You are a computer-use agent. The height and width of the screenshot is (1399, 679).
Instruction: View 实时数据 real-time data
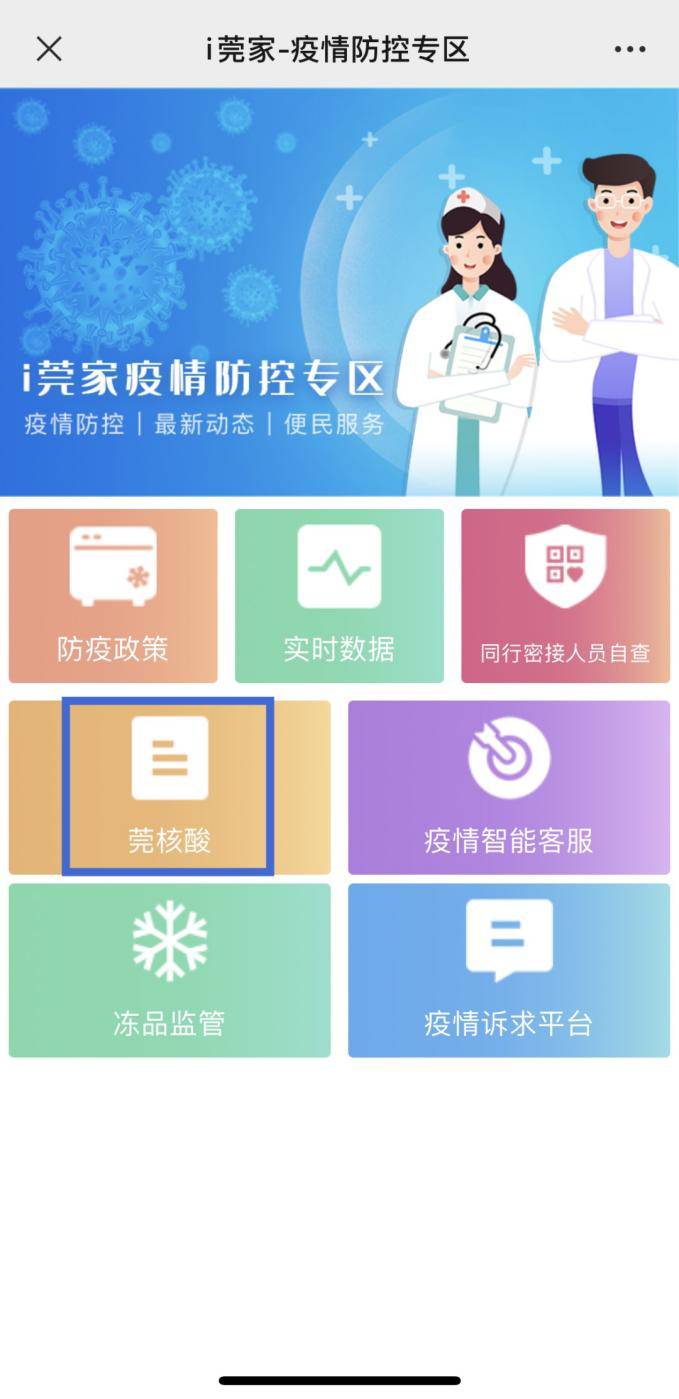tap(339, 596)
